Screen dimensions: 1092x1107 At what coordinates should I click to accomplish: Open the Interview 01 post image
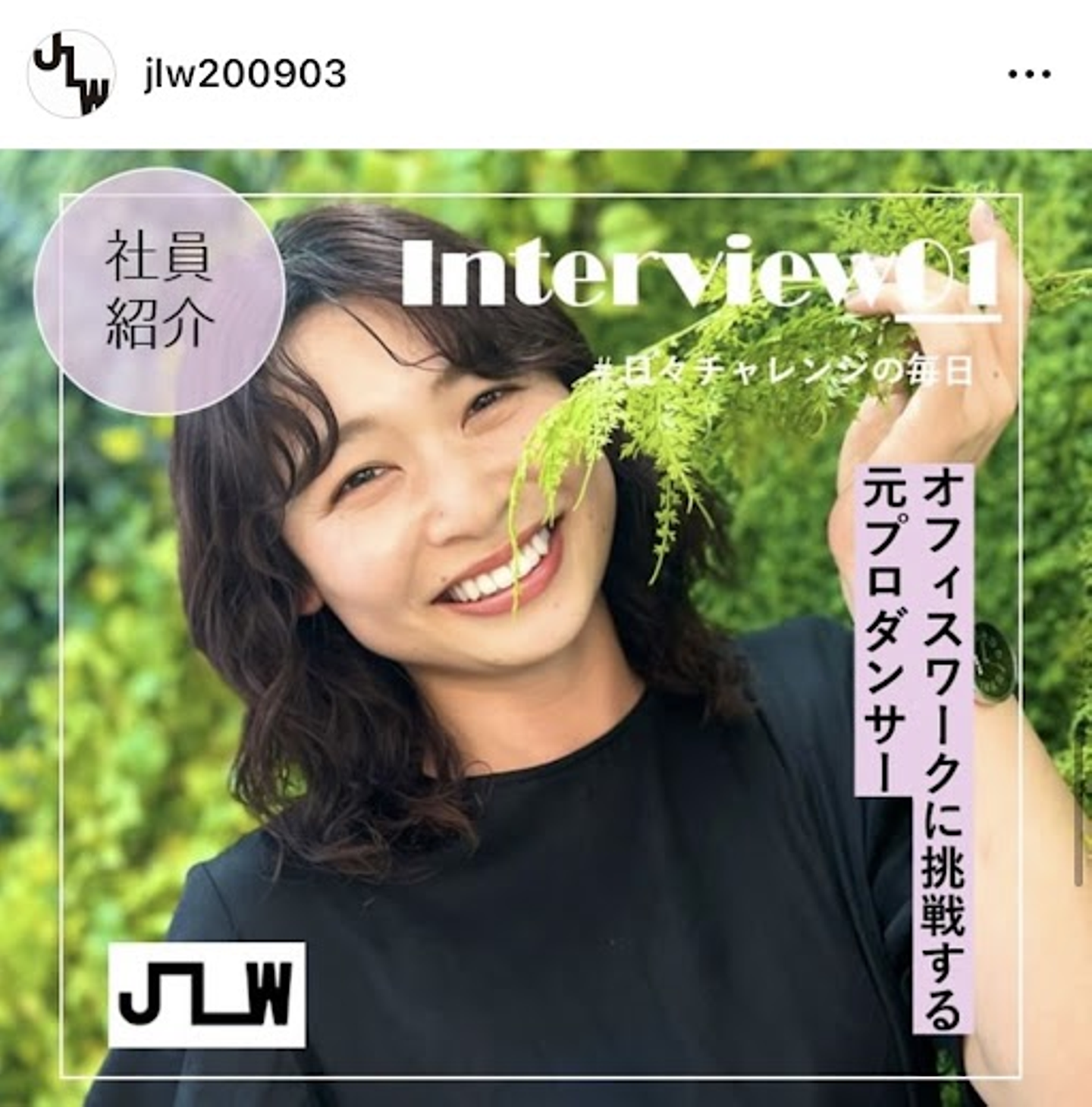(546, 628)
